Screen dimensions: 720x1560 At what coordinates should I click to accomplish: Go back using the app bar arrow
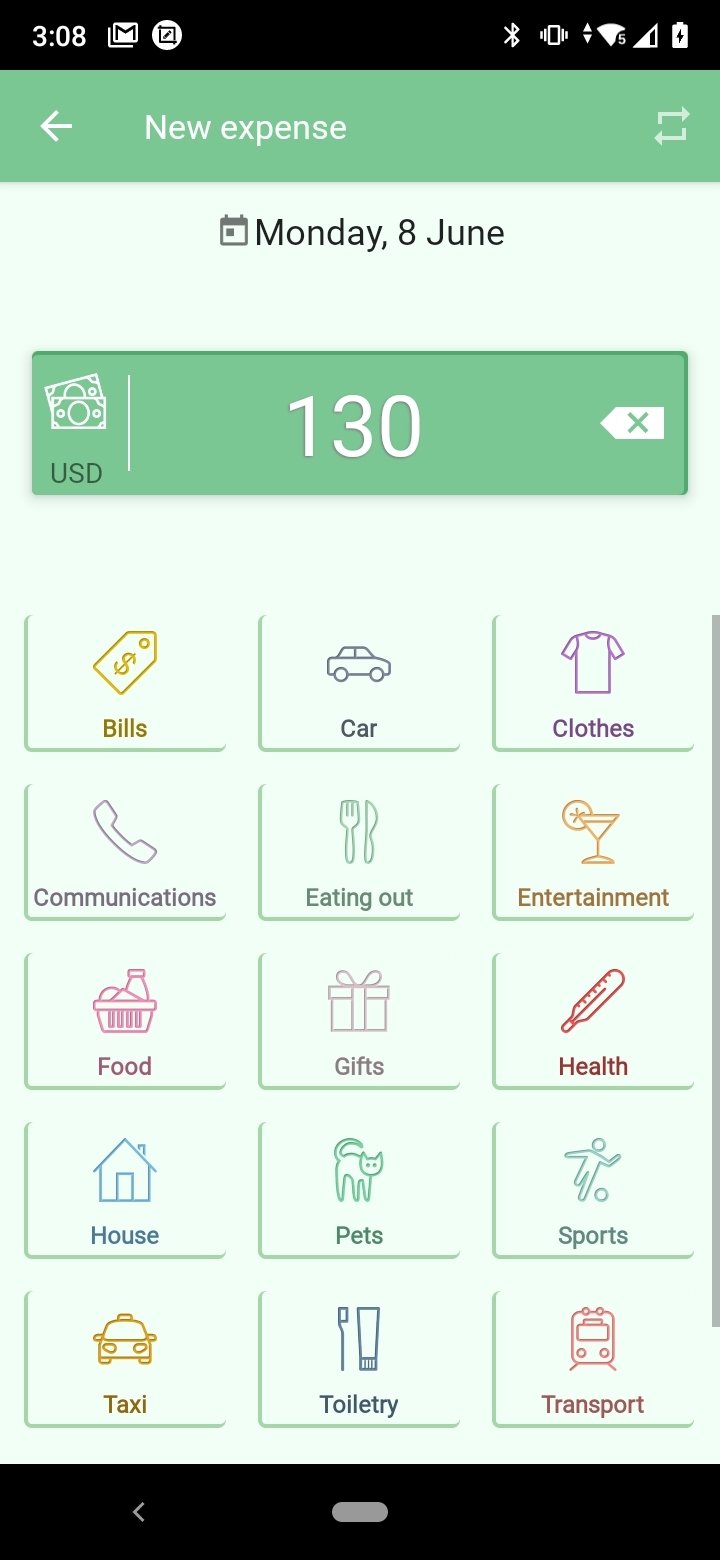point(56,127)
